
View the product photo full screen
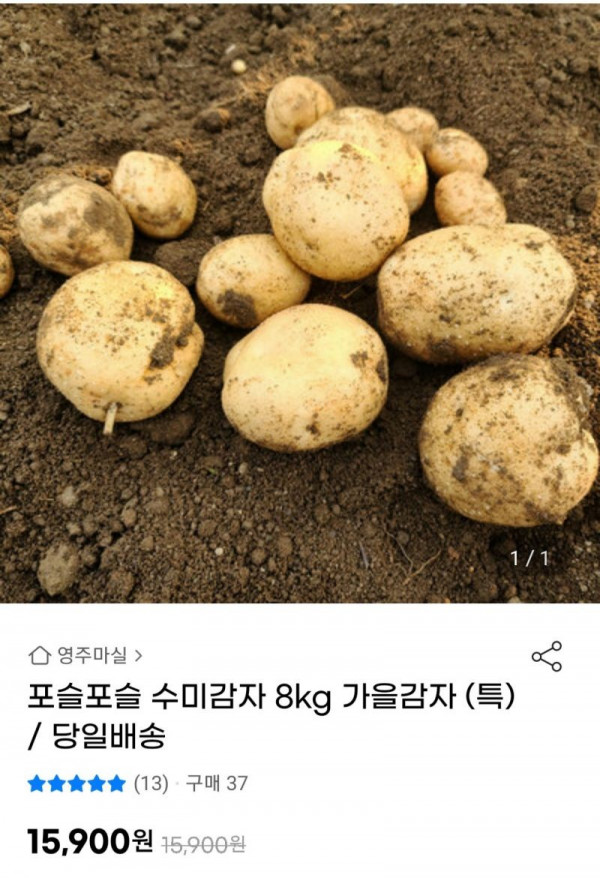(300, 300)
